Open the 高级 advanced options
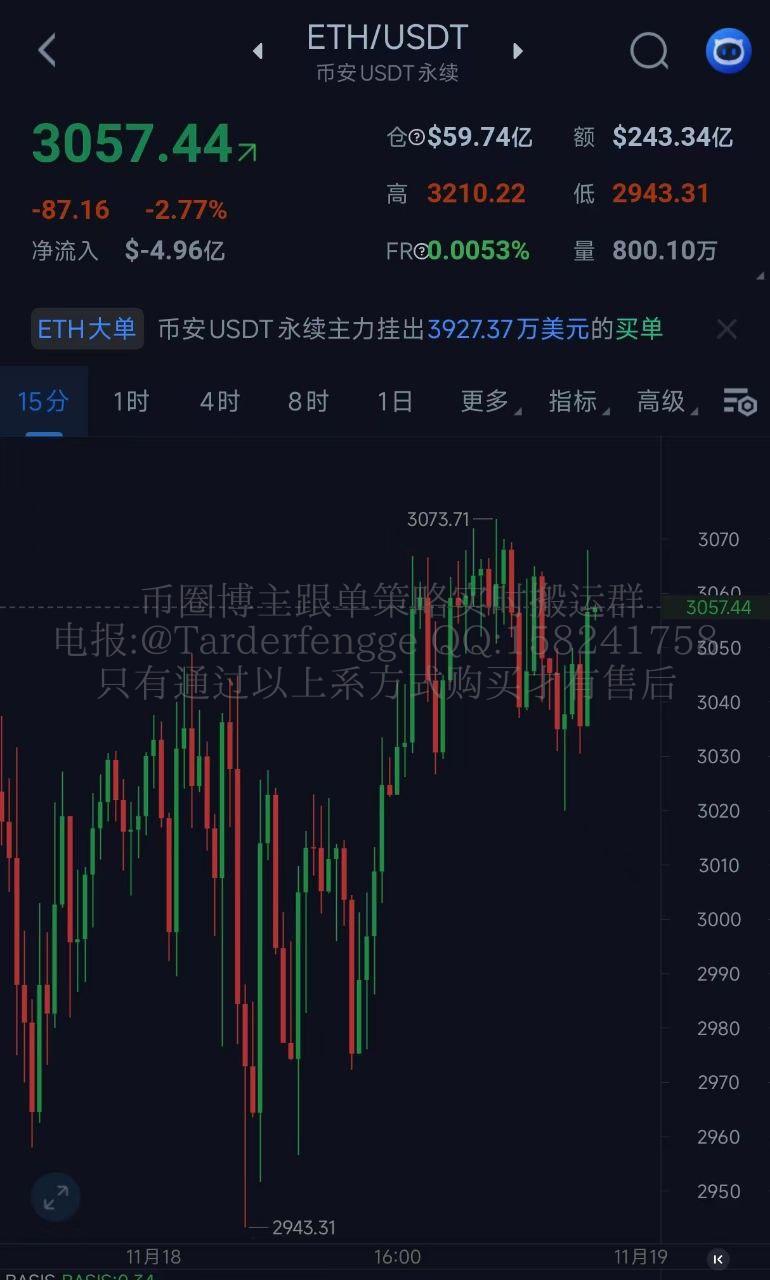The width and height of the screenshot is (770, 1280). (664, 402)
